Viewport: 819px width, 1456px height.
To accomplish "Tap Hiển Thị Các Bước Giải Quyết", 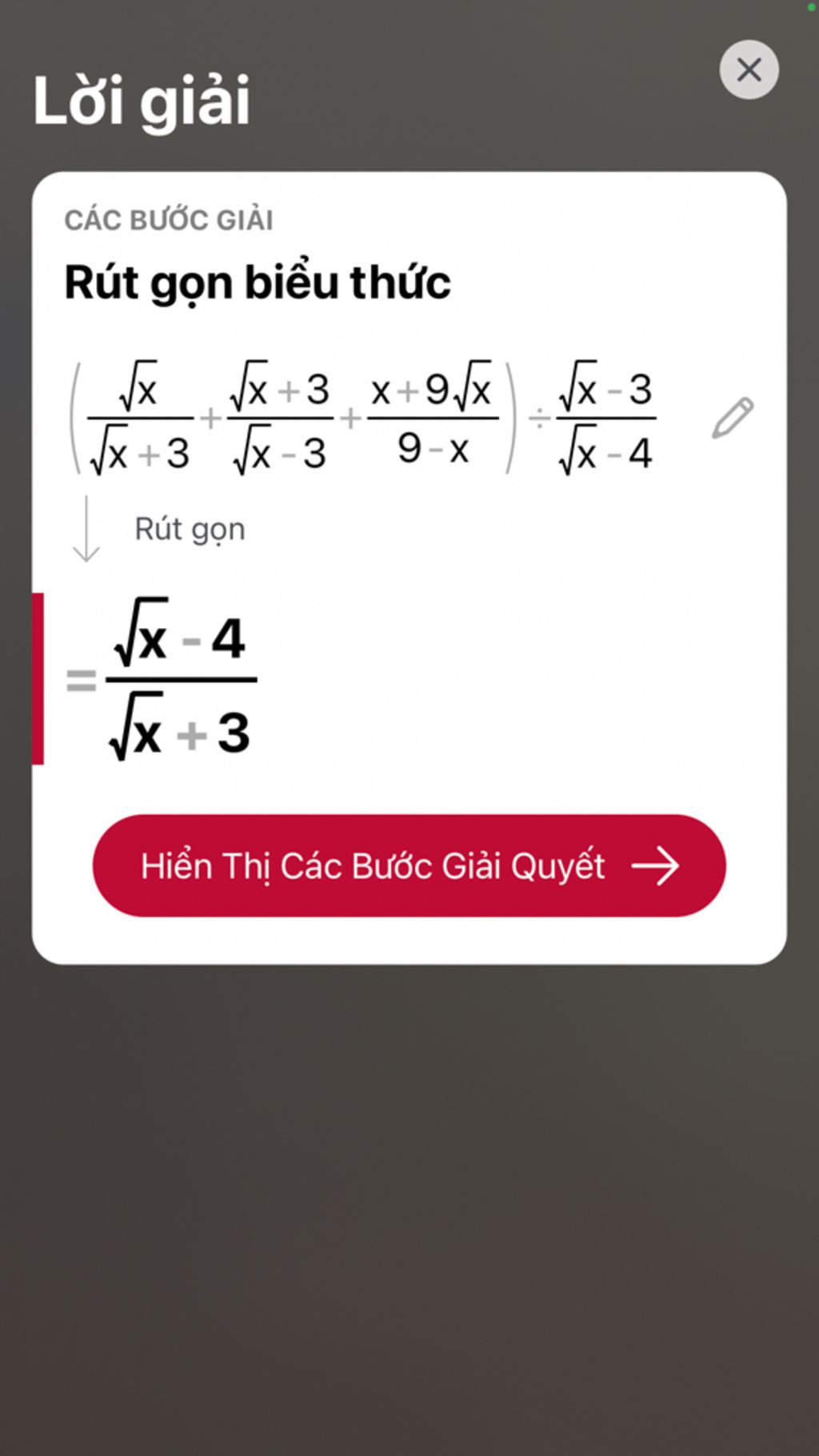I will click(x=409, y=866).
